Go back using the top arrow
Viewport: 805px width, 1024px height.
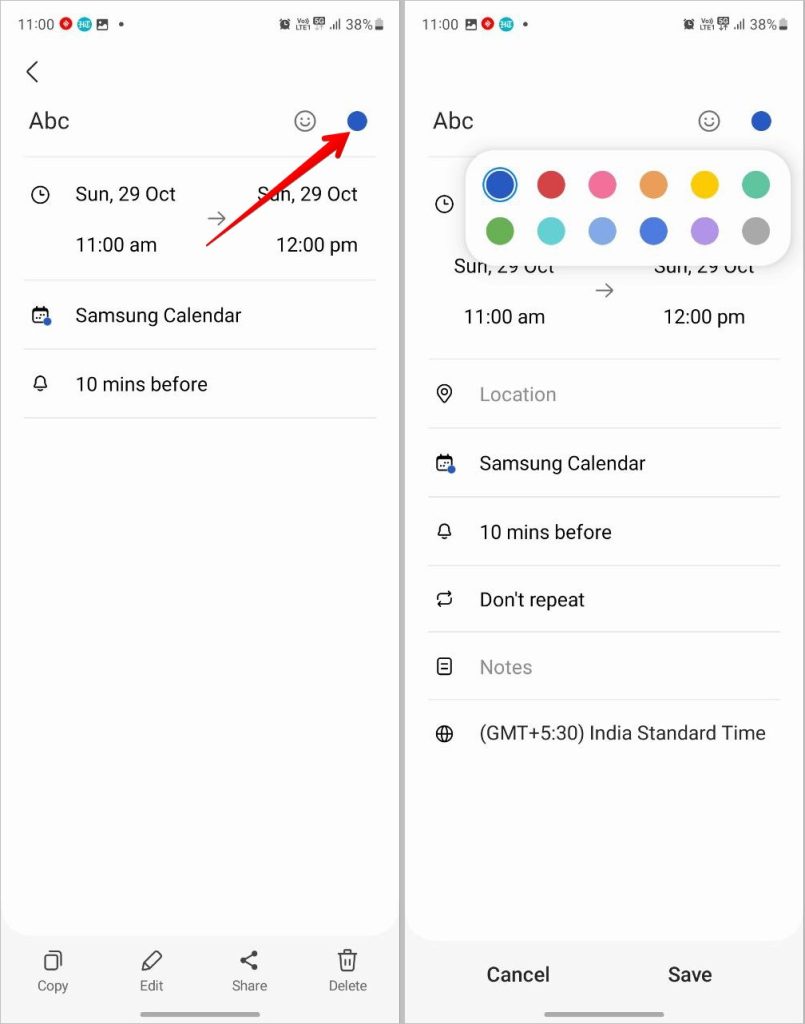(x=32, y=71)
